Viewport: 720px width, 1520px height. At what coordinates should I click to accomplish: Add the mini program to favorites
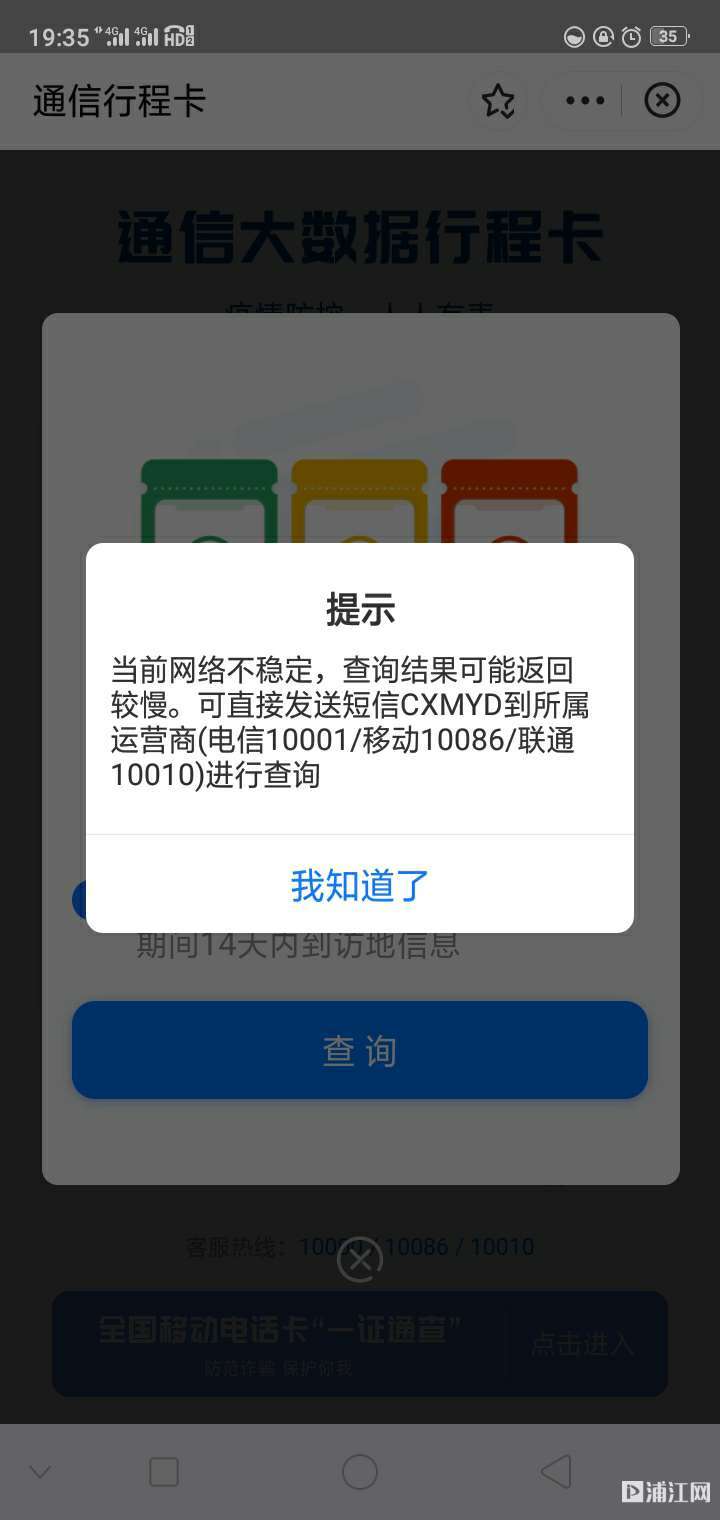click(498, 101)
